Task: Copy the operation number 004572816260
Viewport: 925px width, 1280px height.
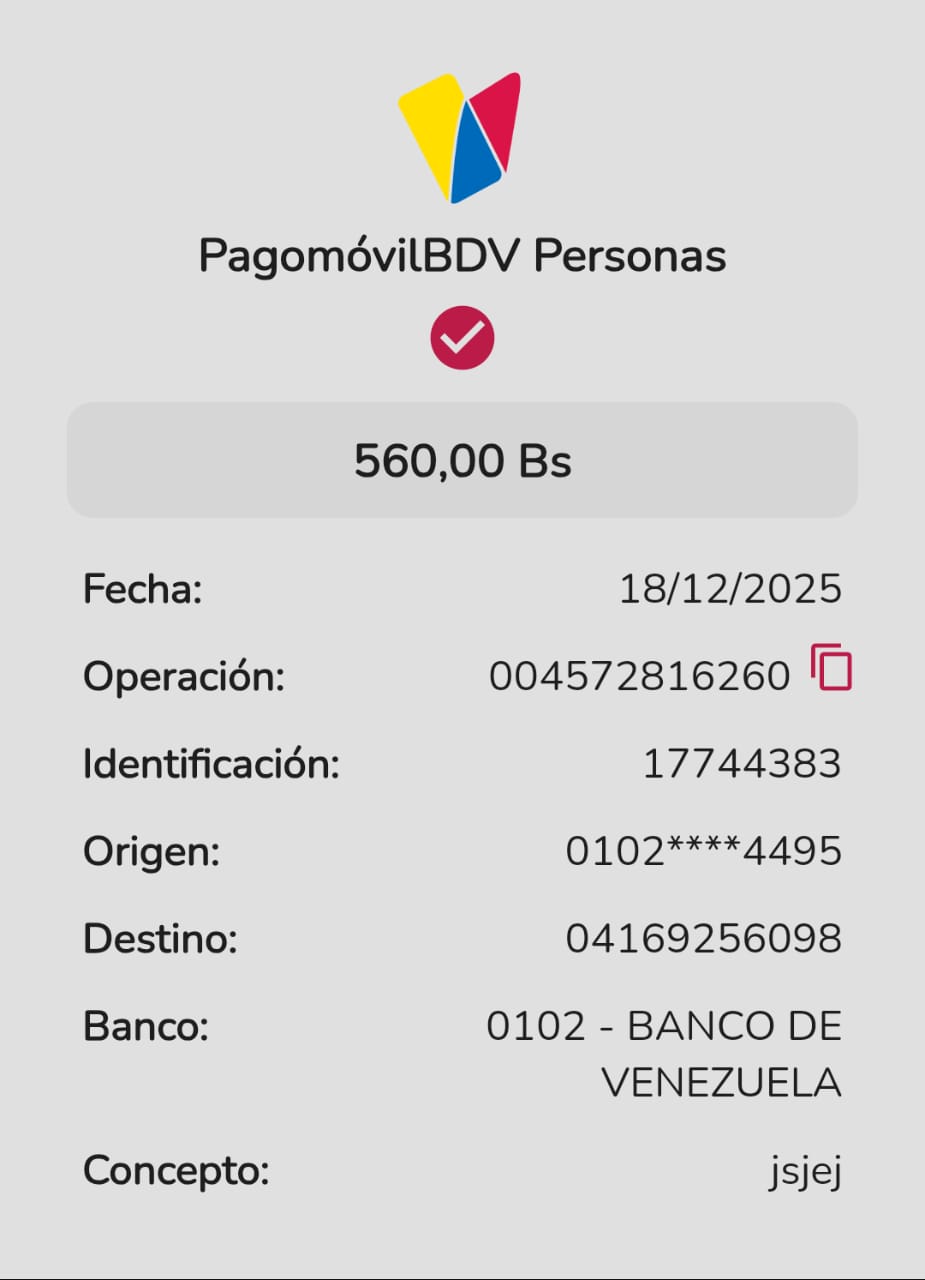Action: click(831, 668)
